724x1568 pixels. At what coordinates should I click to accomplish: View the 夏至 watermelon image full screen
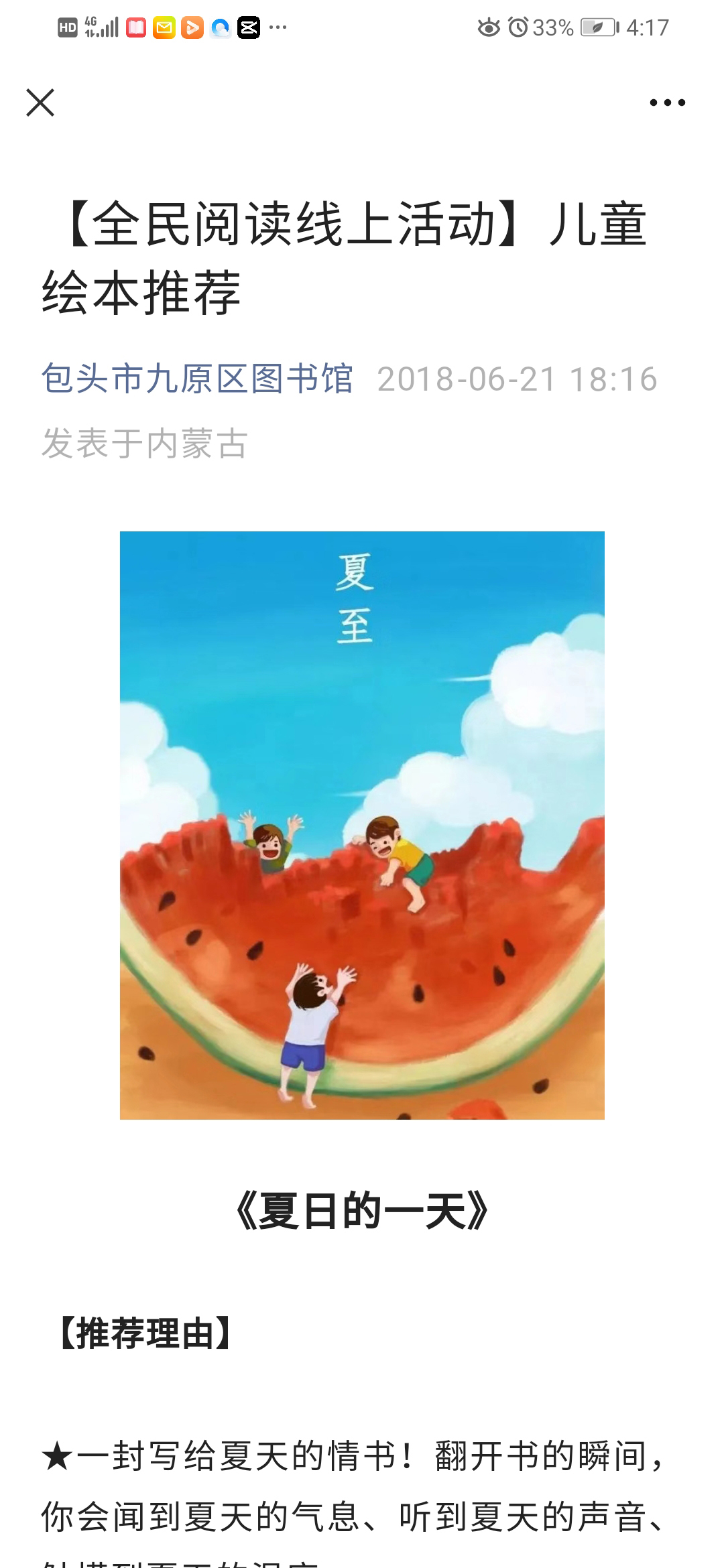[x=362, y=824]
